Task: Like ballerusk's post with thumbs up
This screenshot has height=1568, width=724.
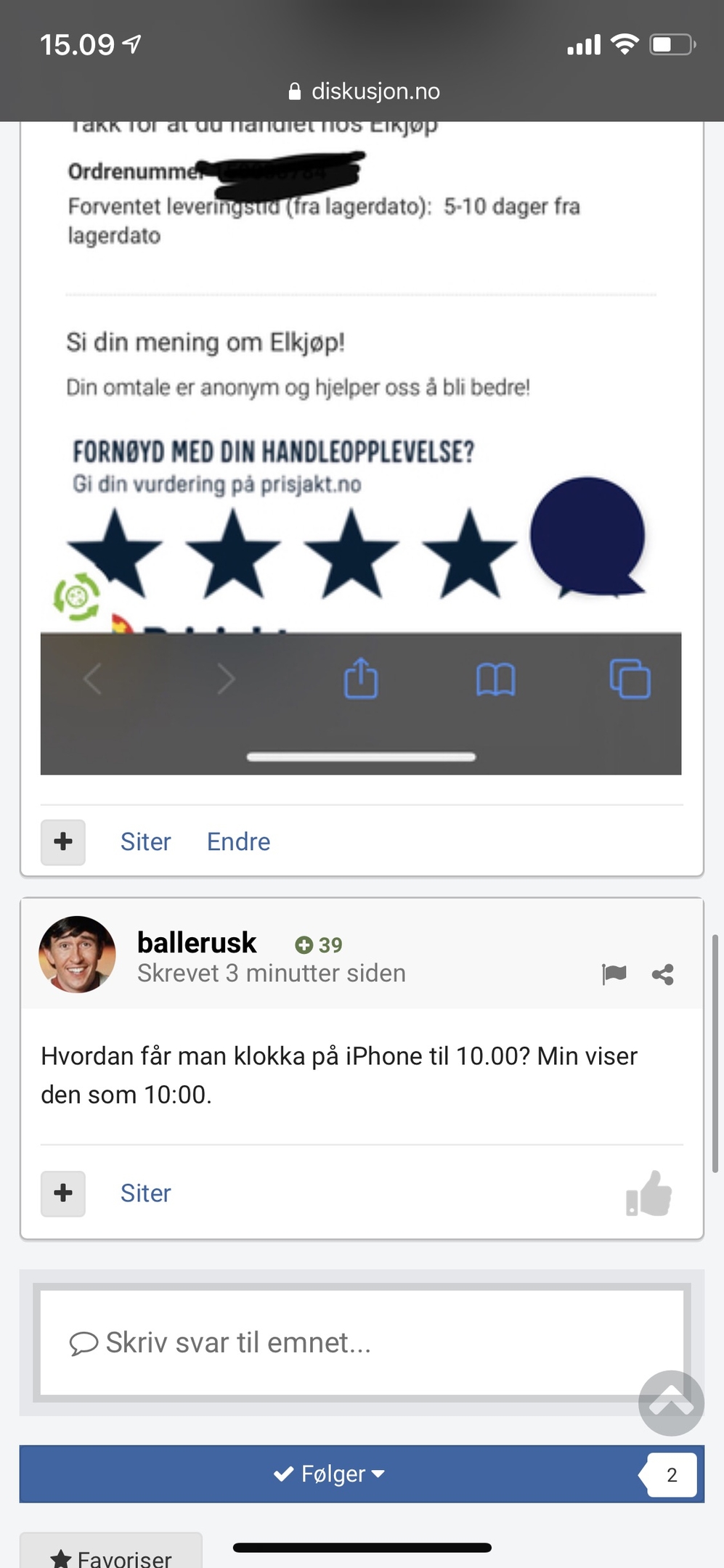Action: point(648,1193)
